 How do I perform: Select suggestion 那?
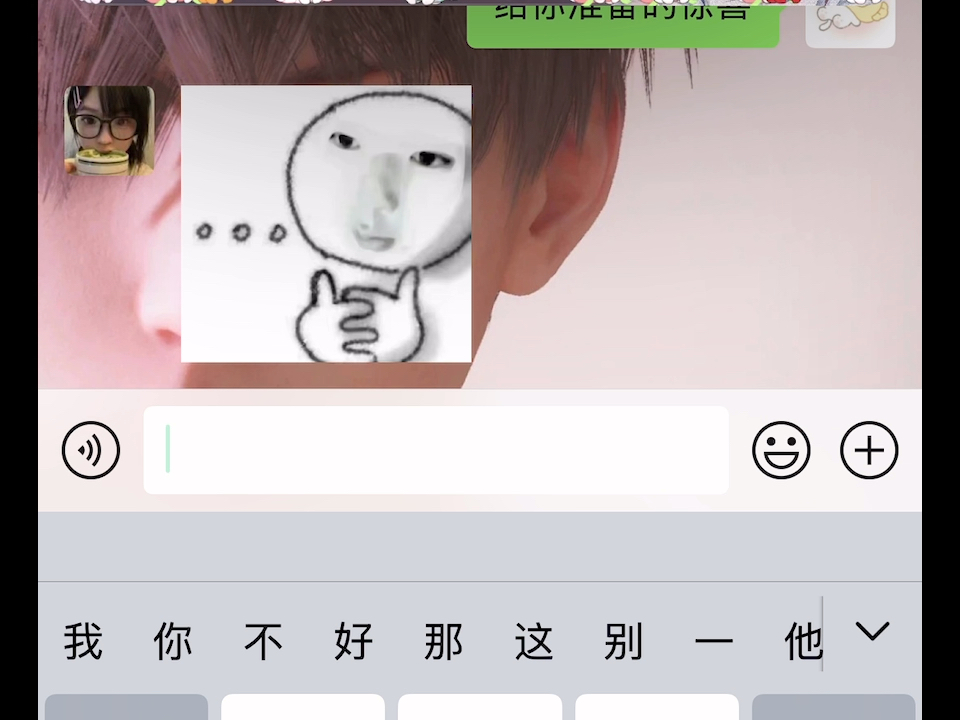pos(443,641)
